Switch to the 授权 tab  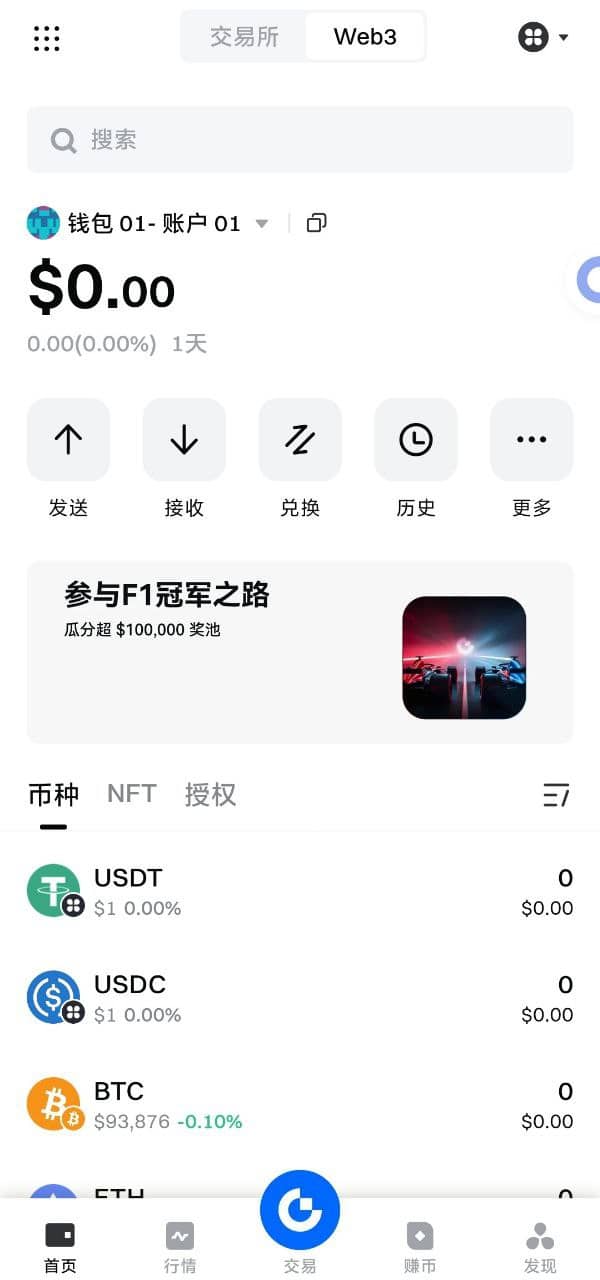pos(210,795)
